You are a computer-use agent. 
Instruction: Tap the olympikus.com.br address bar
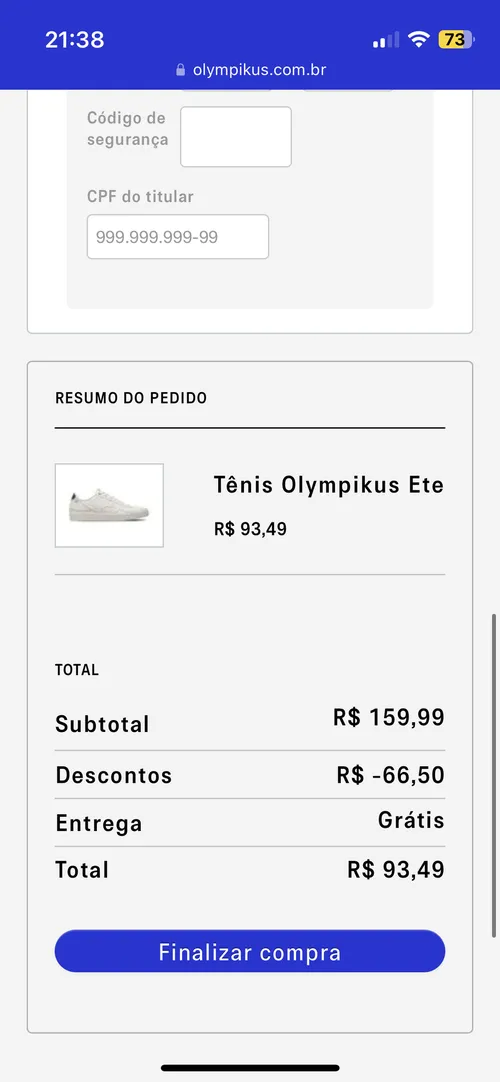[x=251, y=70]
